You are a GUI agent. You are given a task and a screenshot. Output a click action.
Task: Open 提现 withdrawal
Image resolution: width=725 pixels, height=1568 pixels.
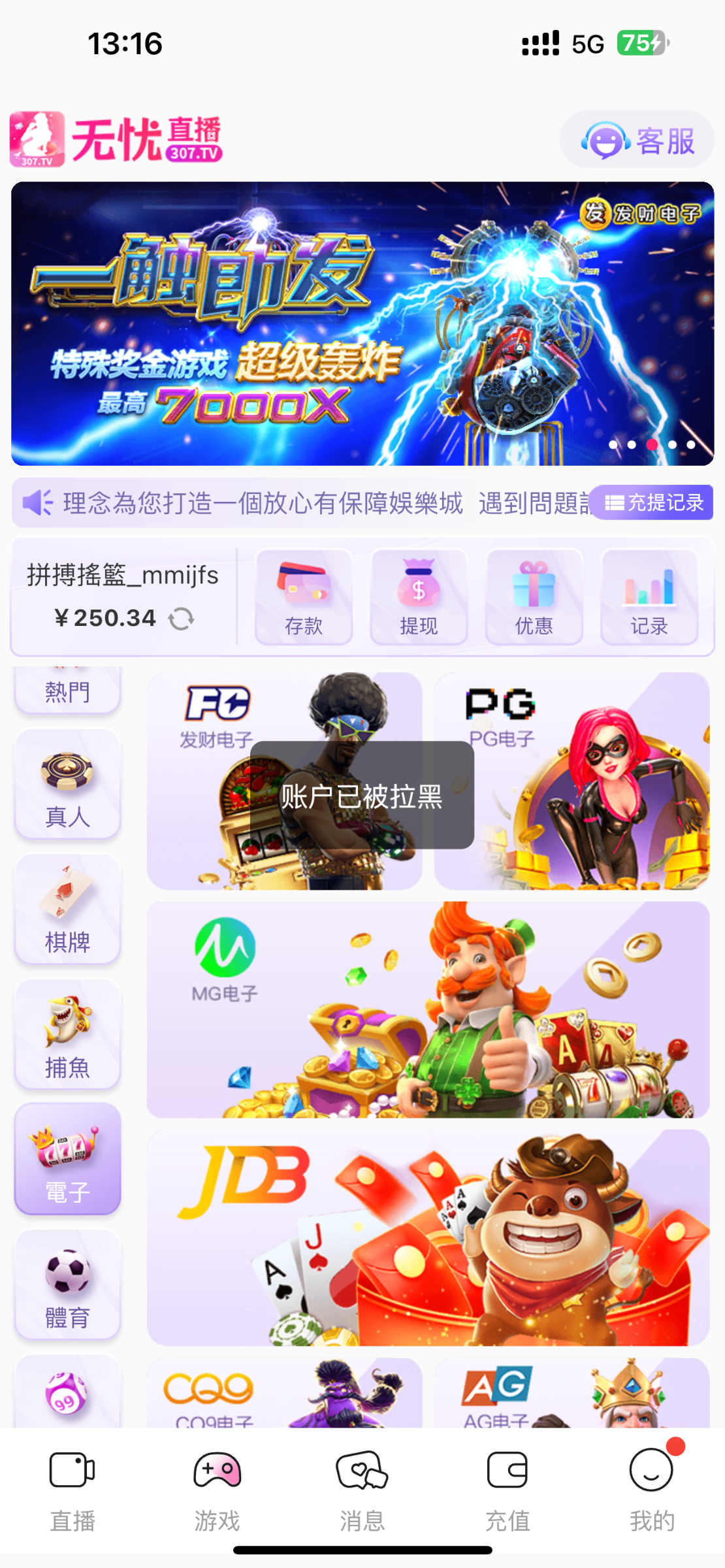[x=419, y=597]
